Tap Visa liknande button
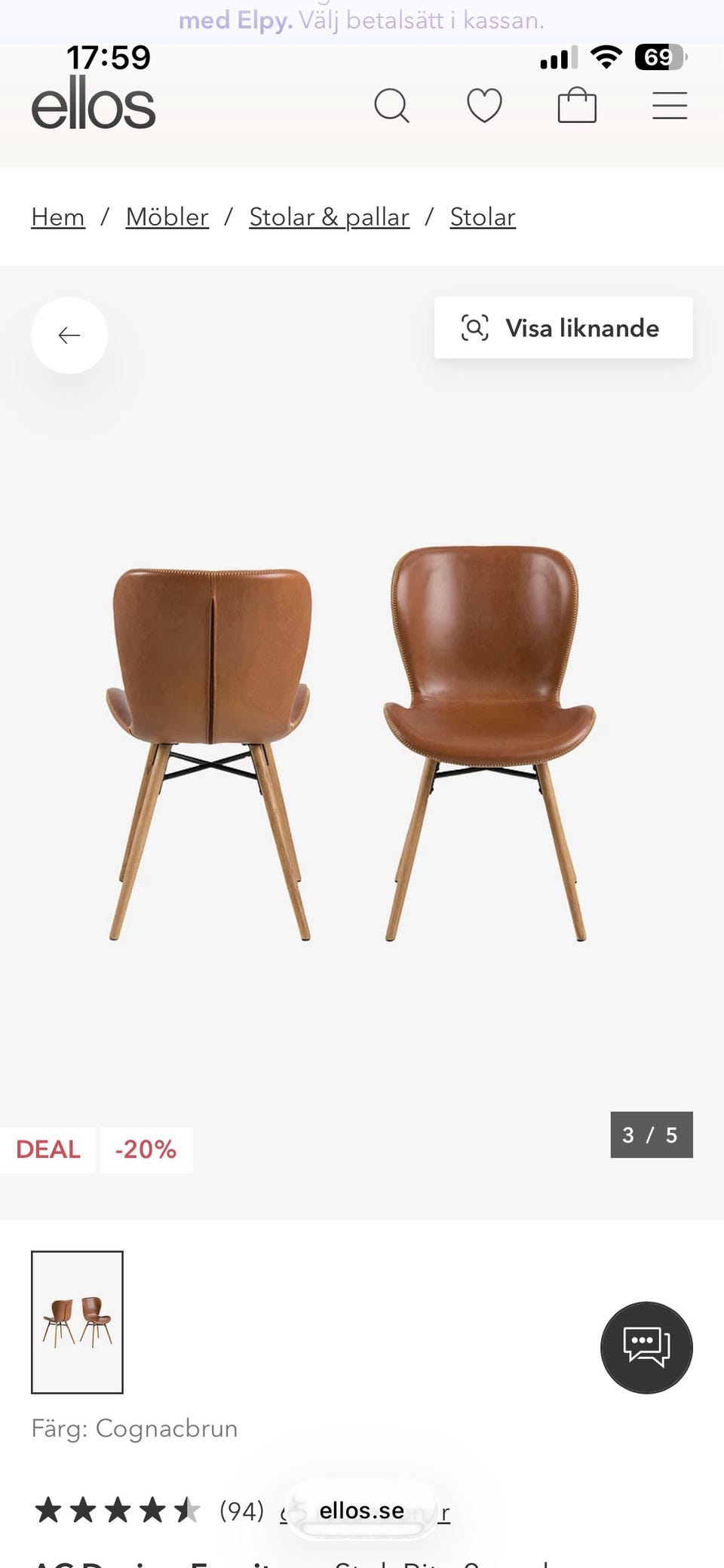 [563, 328]
